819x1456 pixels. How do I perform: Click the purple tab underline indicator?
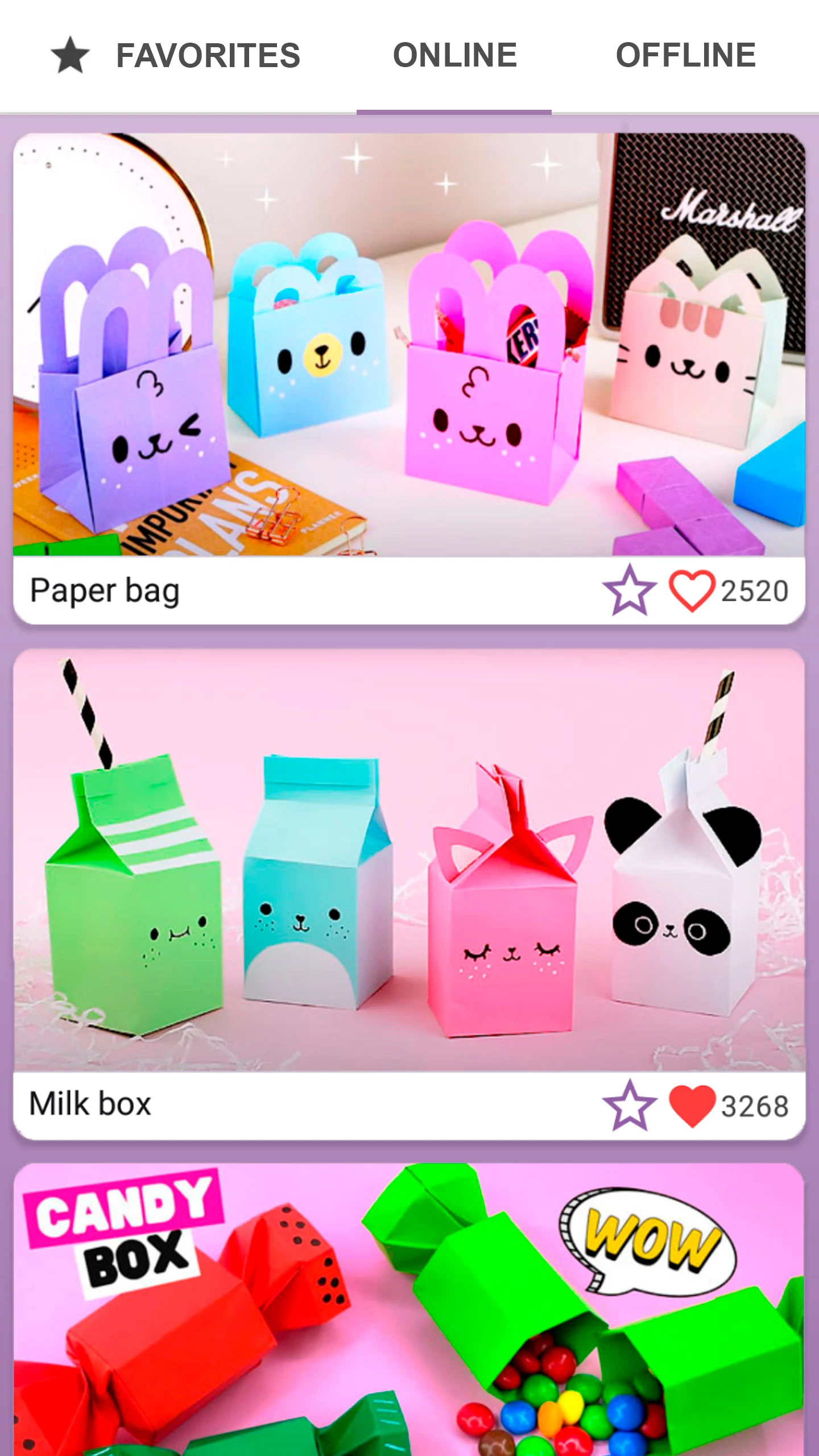click(x=454, y=112)
